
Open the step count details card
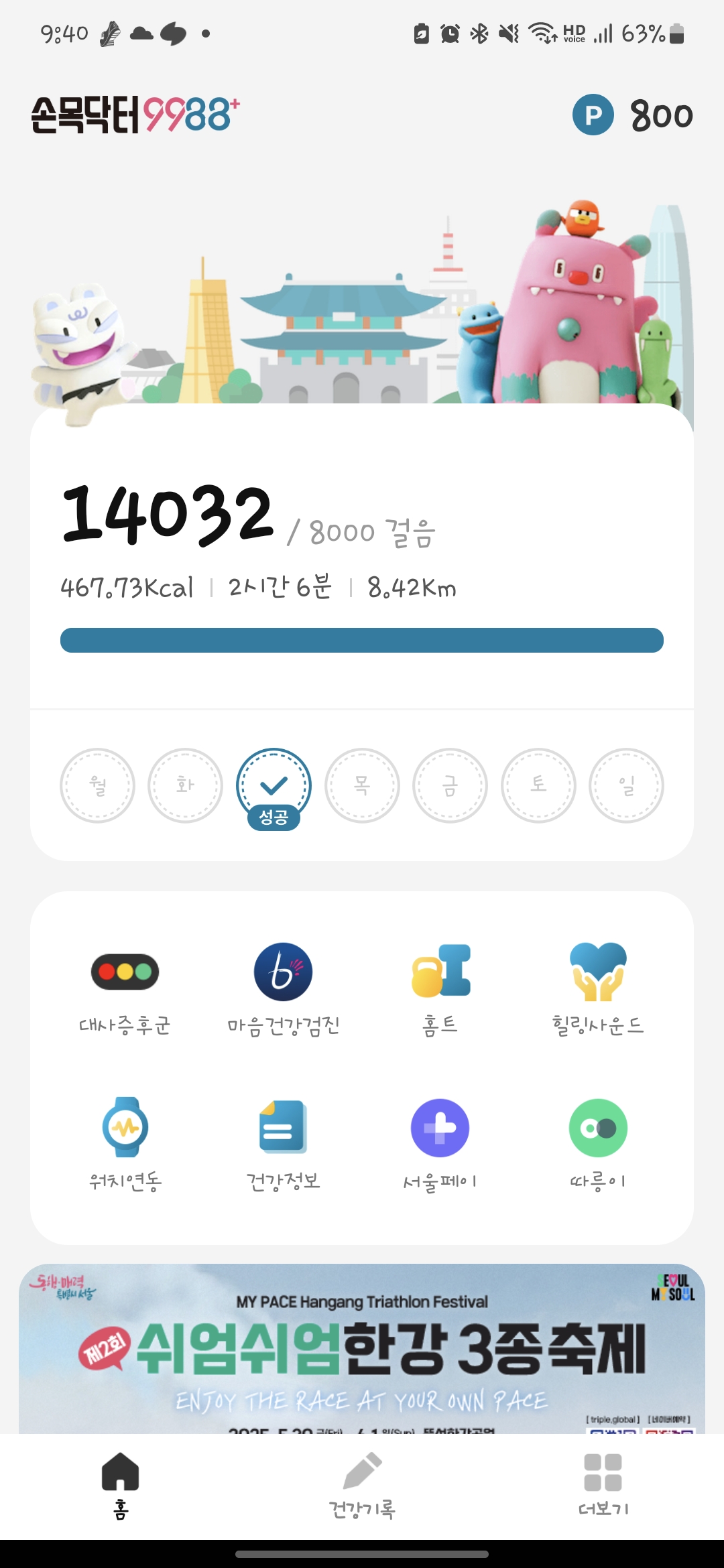coord(362,556)
